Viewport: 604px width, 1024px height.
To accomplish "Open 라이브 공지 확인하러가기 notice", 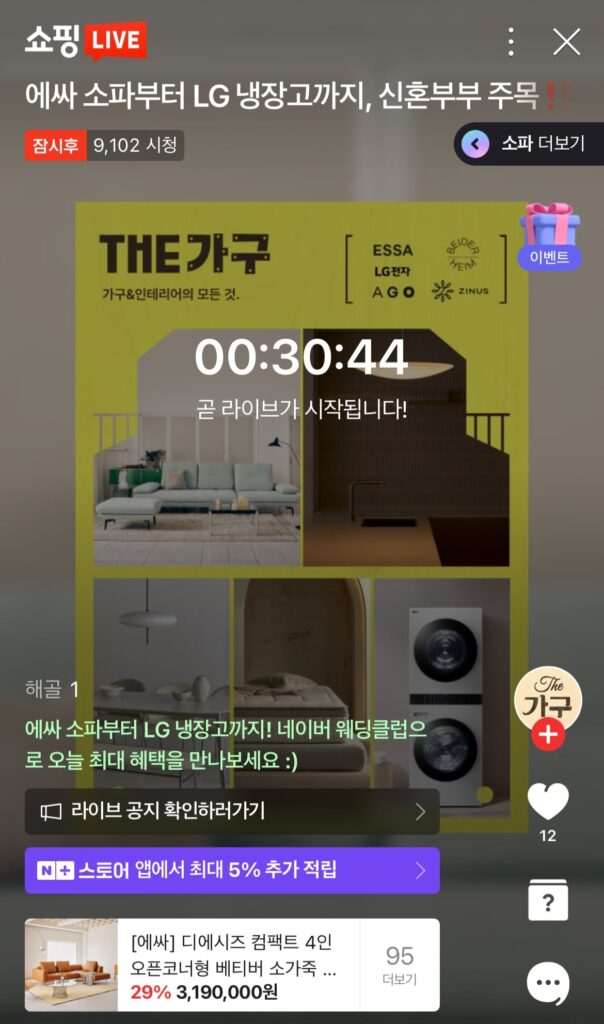I will coord(232,811).
